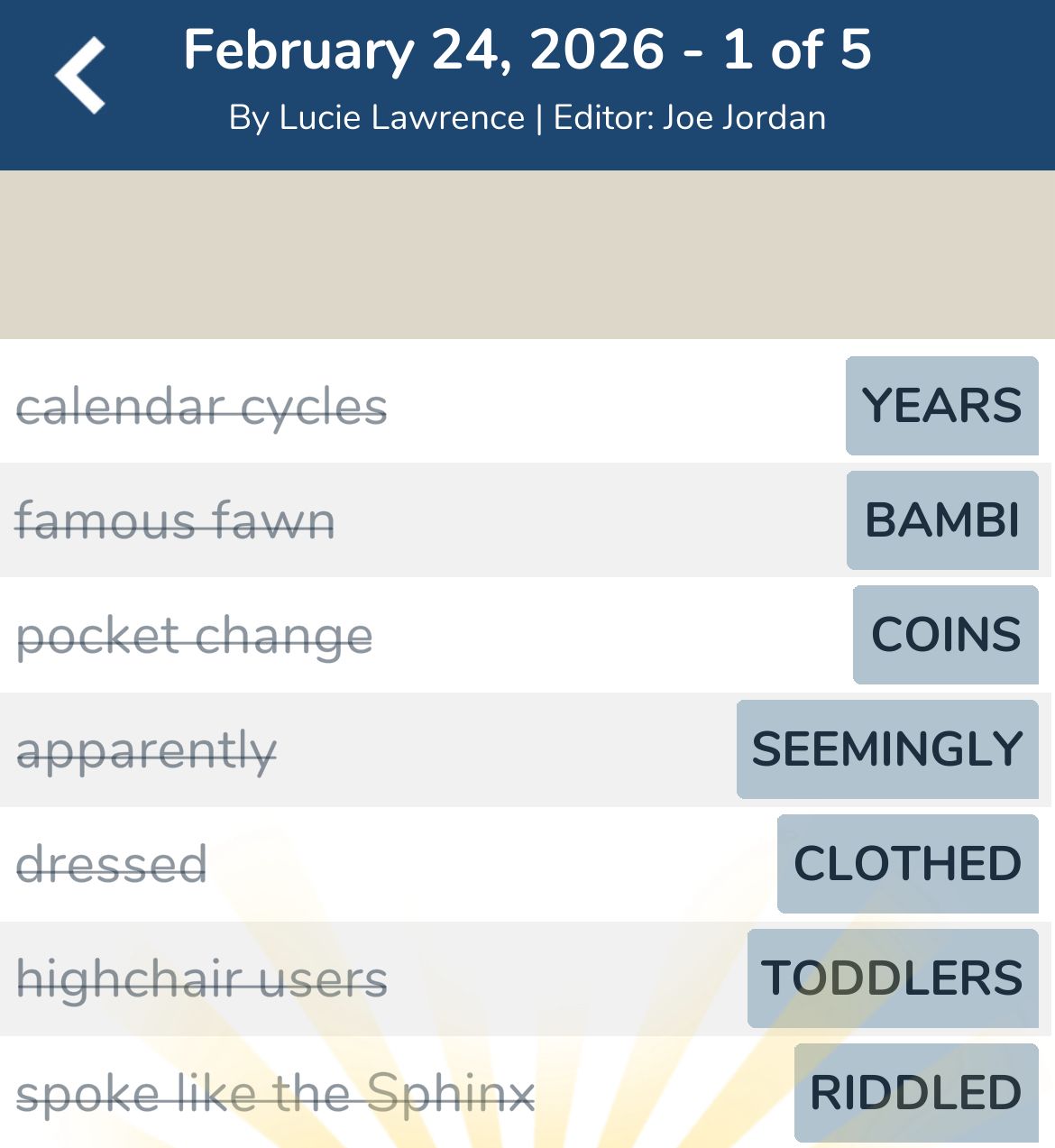Tap the TODDLERS answer tile
The height and width of the screenshot is (1148, 1055).
coord(891,978)
